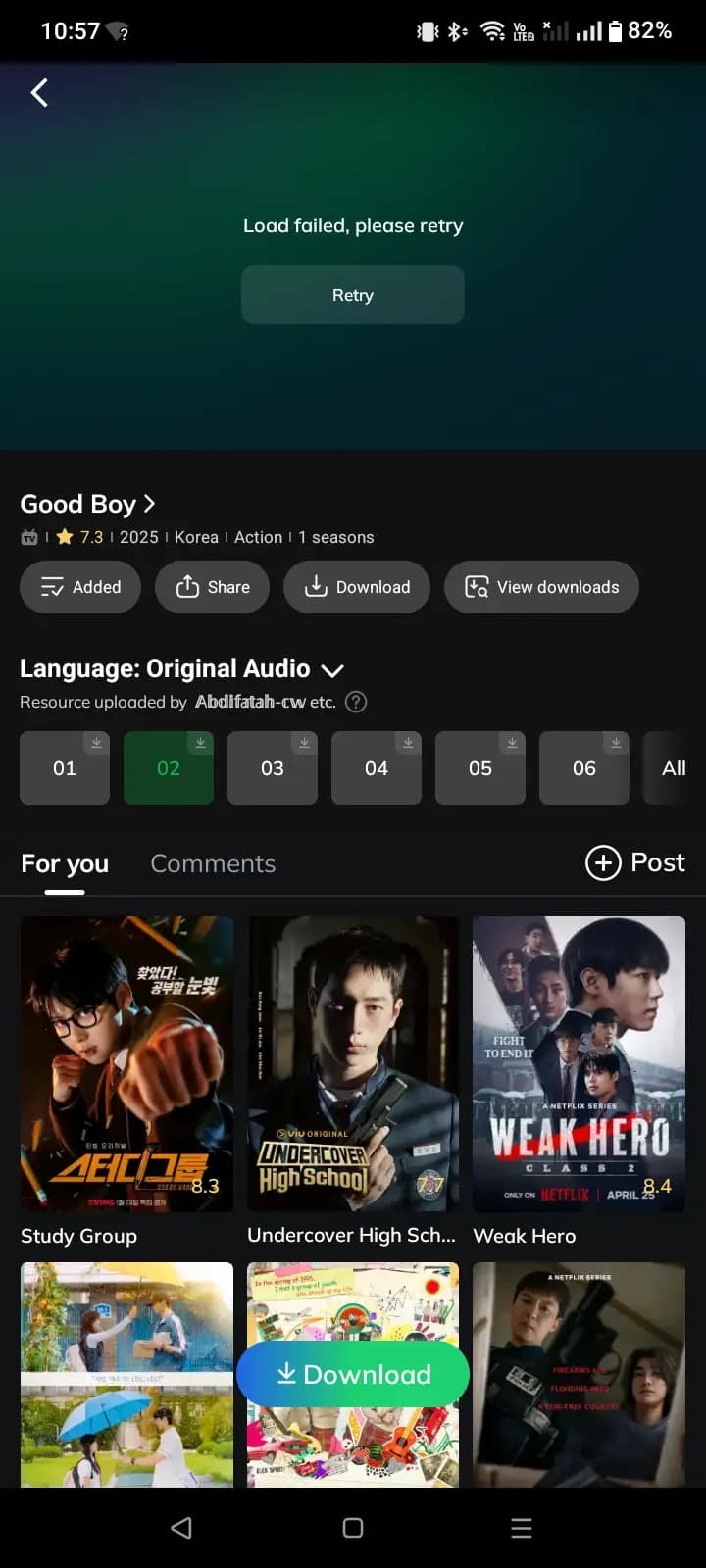
Task: Post a new comment
Action: click(634, 862)
